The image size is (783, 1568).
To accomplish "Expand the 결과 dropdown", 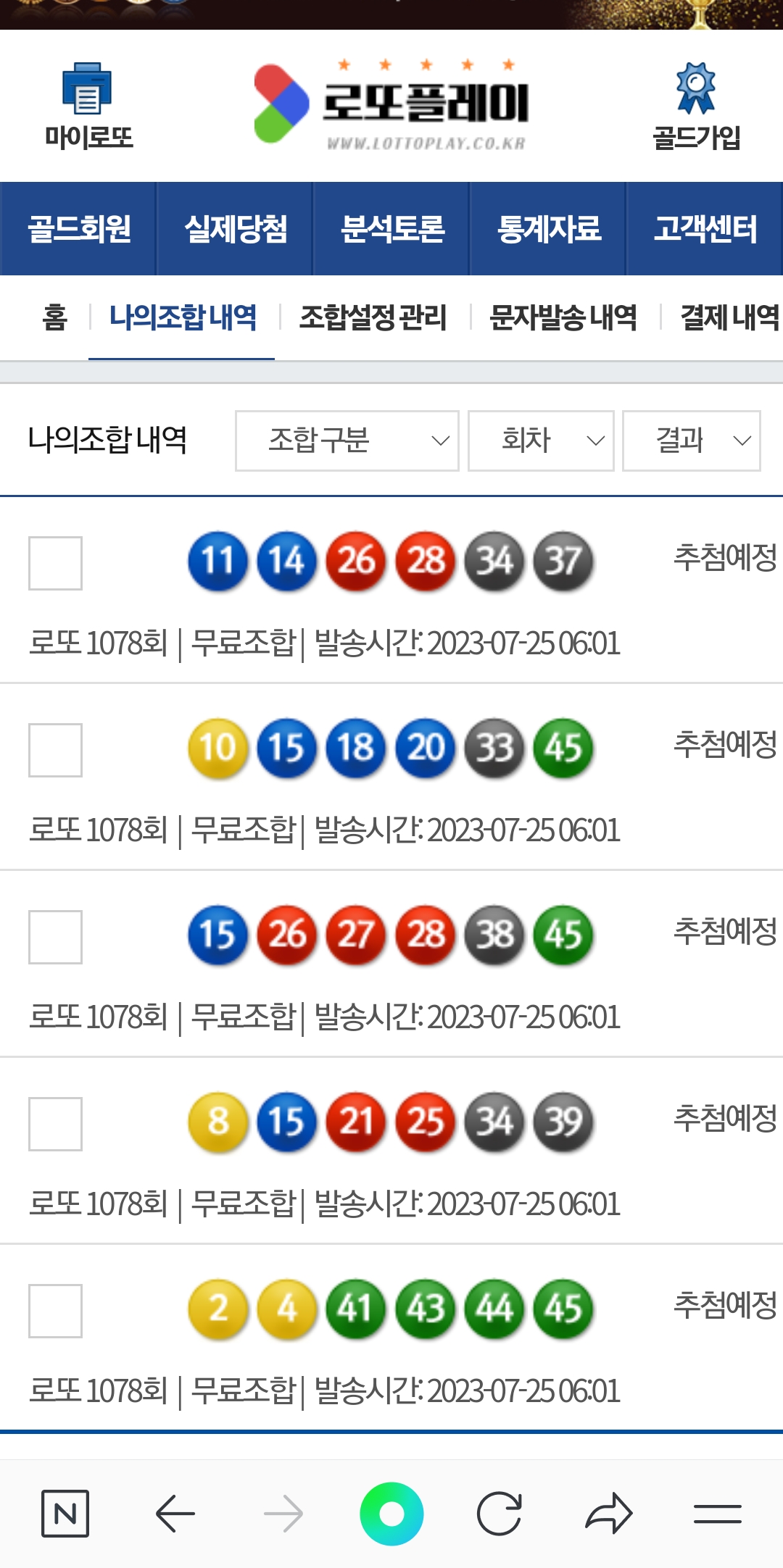I will pyautogui.click(x=691, y=441).
